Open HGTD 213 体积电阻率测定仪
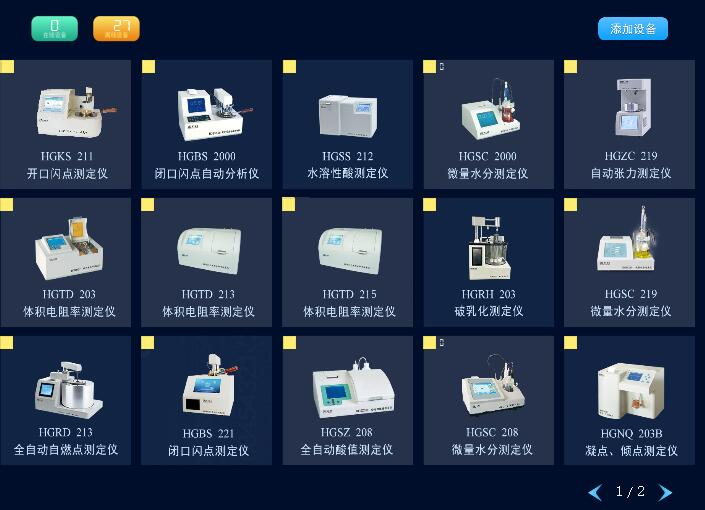 tap(207, 262)
